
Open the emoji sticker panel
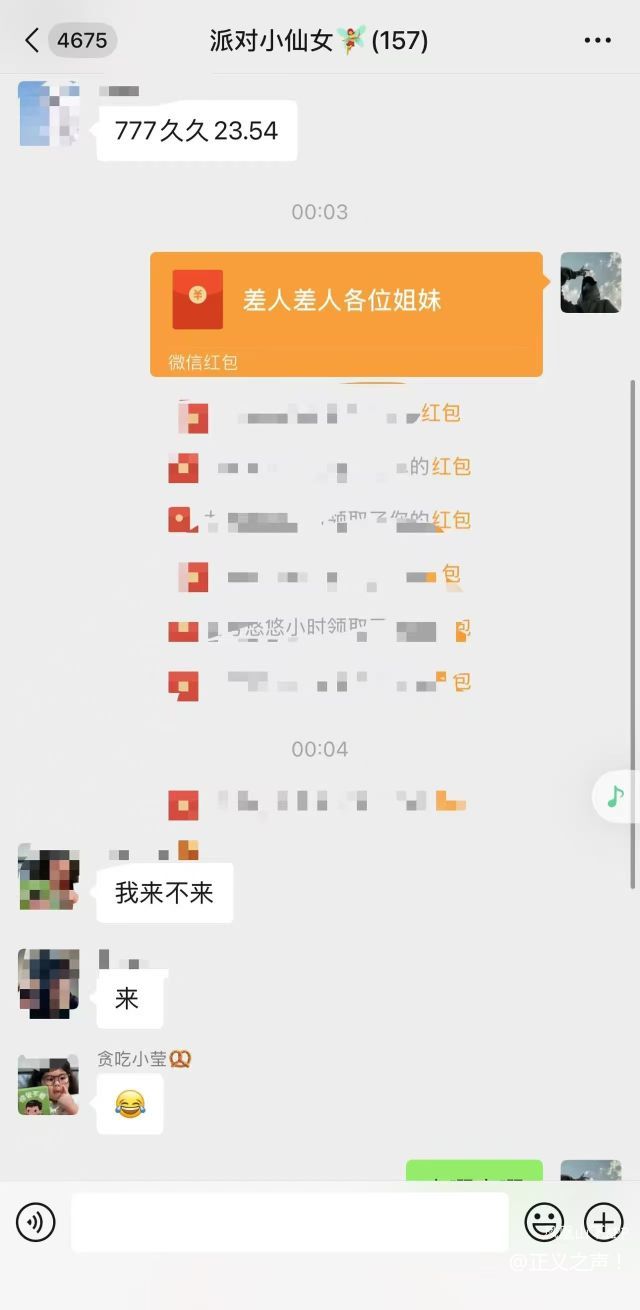pos(544,1222)
